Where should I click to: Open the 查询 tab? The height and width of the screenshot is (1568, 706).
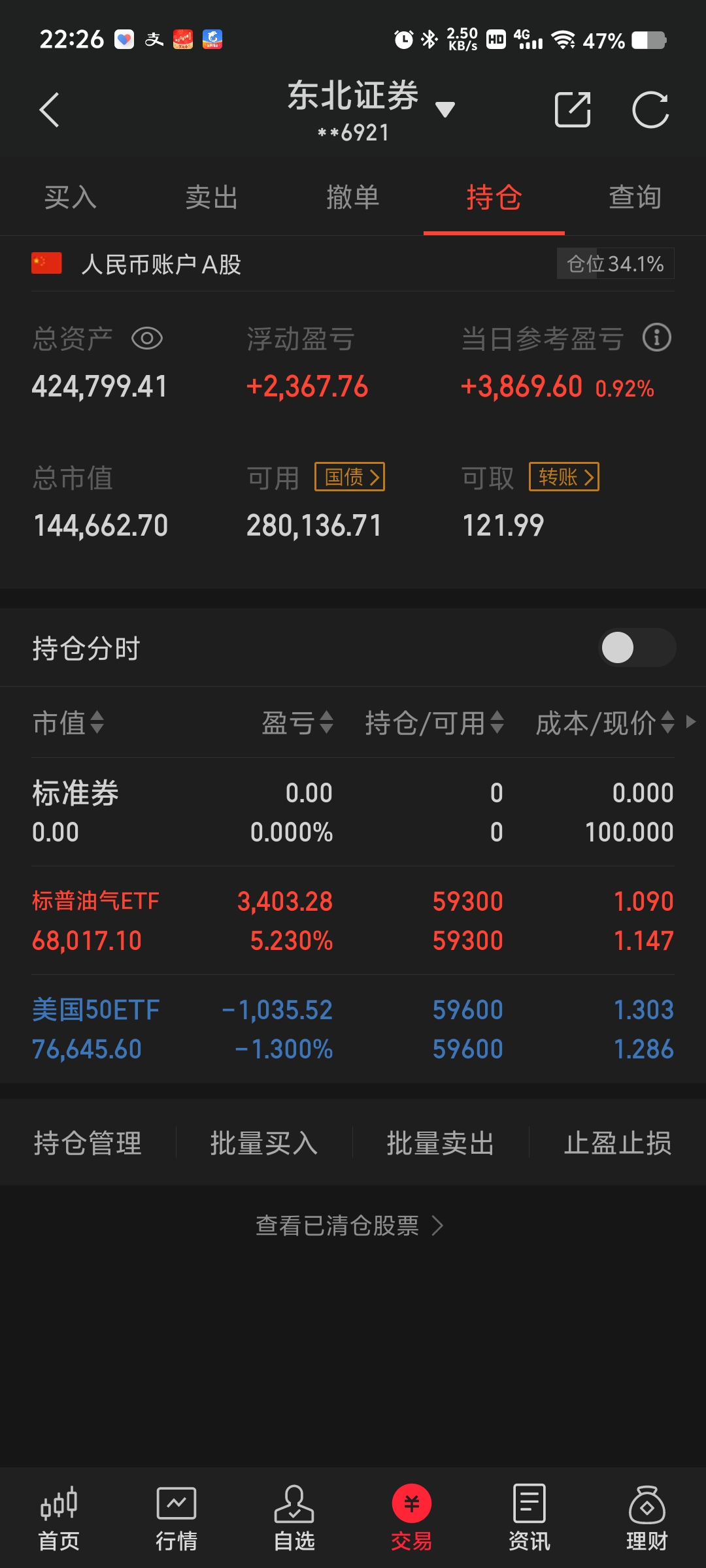(635, 197)
